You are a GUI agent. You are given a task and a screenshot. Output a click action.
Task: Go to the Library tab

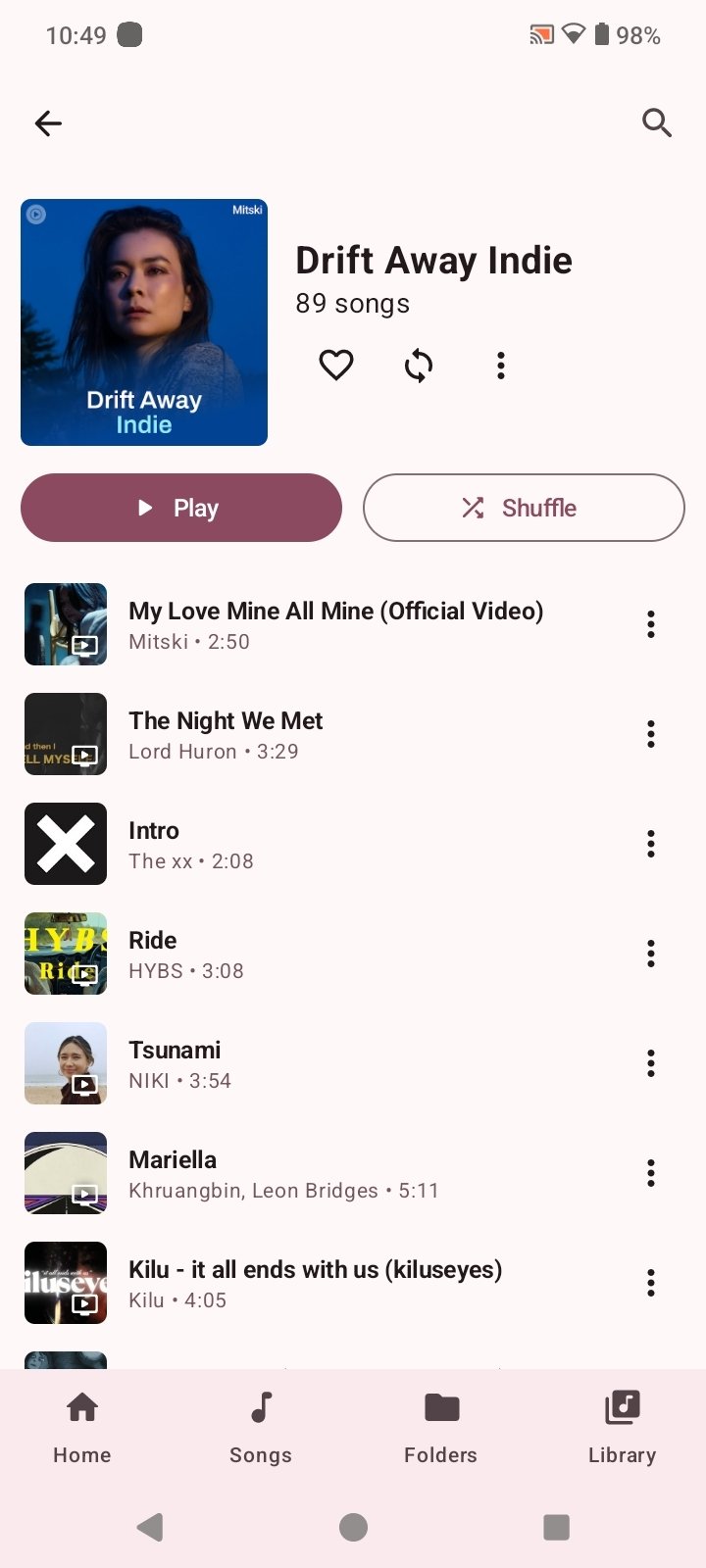[x=622, y=1427]
